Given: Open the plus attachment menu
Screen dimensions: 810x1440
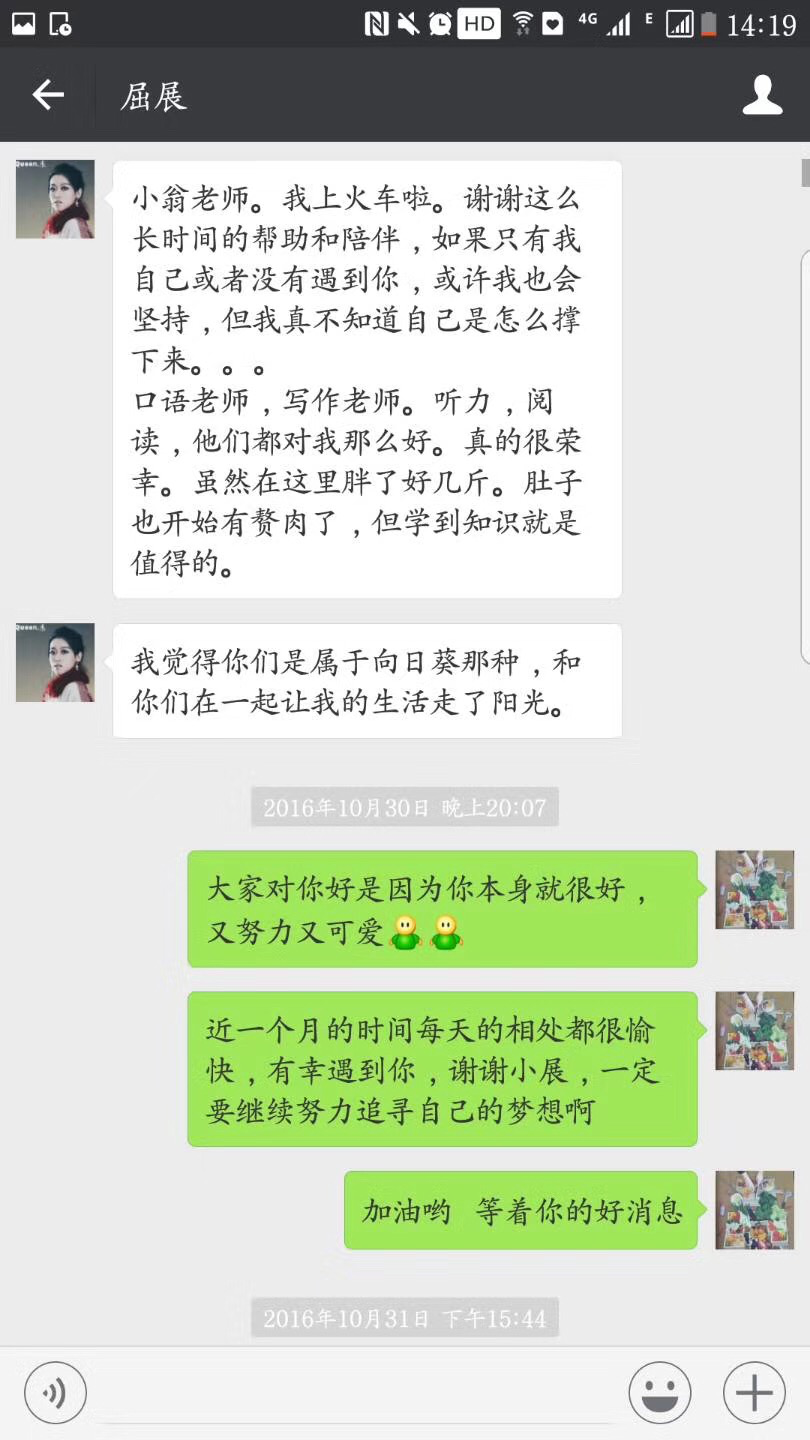Looking at the screenshot, I should point(754,1393).
